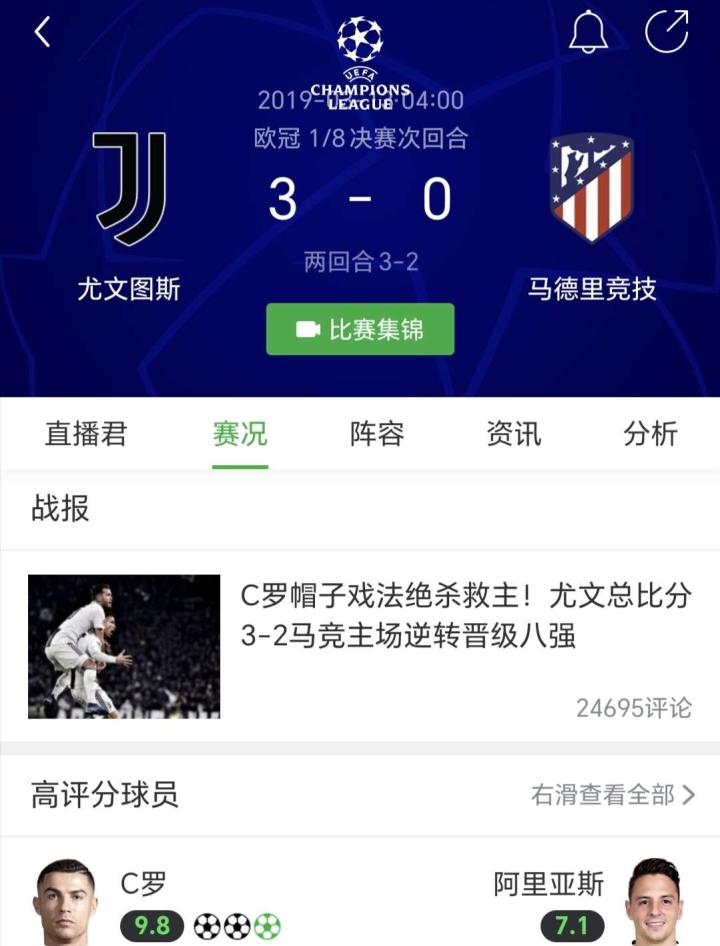This screenshot has height=946, width=720.
Task: Select the 赛况 tab
Action: pos(240,434)
